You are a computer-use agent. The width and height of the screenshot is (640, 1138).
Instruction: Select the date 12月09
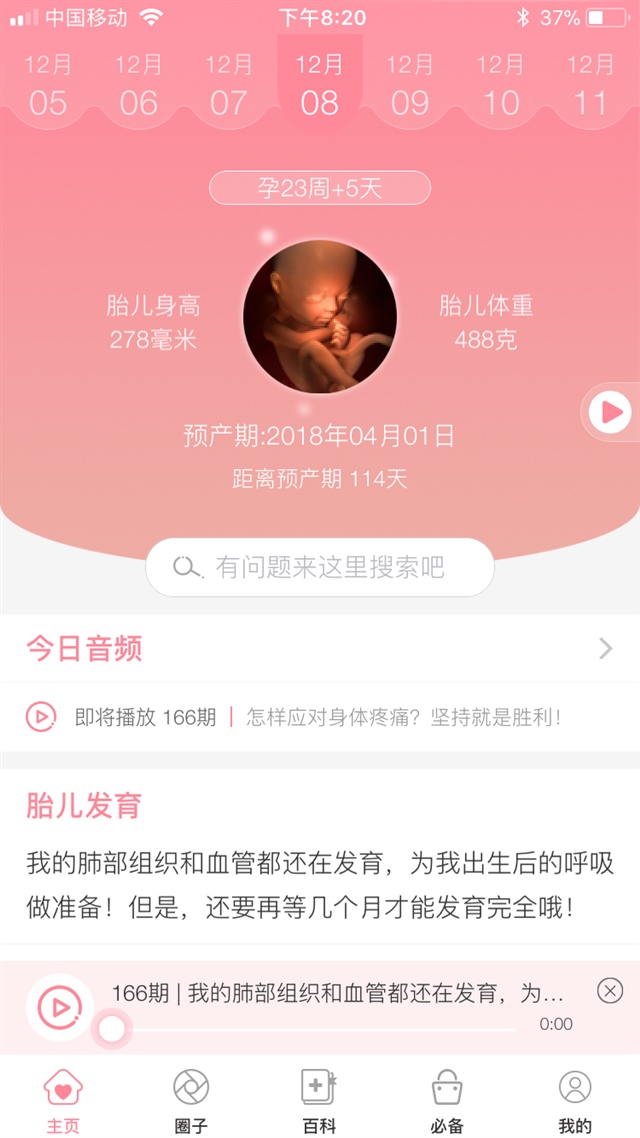(409, 84)
